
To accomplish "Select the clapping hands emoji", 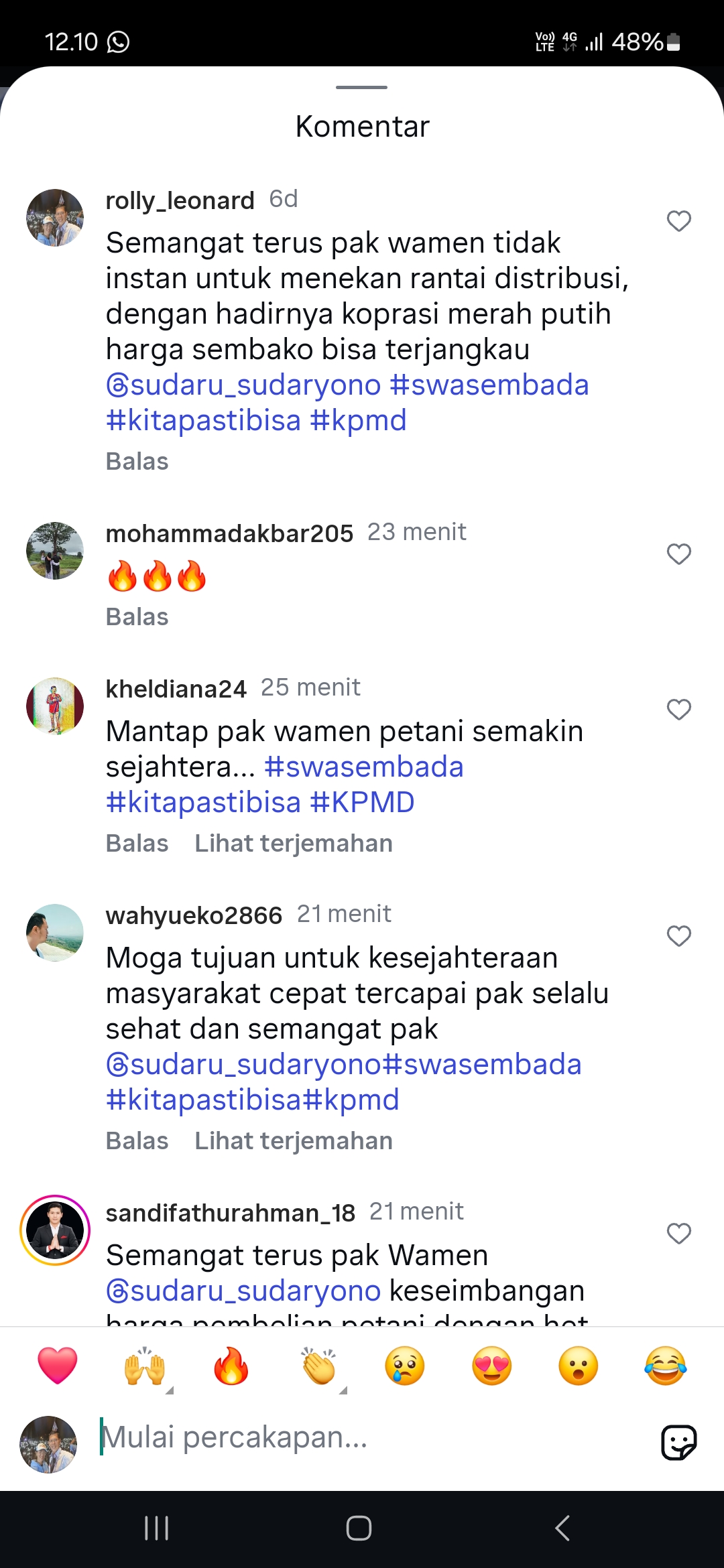I will [x=318, y=1365].
